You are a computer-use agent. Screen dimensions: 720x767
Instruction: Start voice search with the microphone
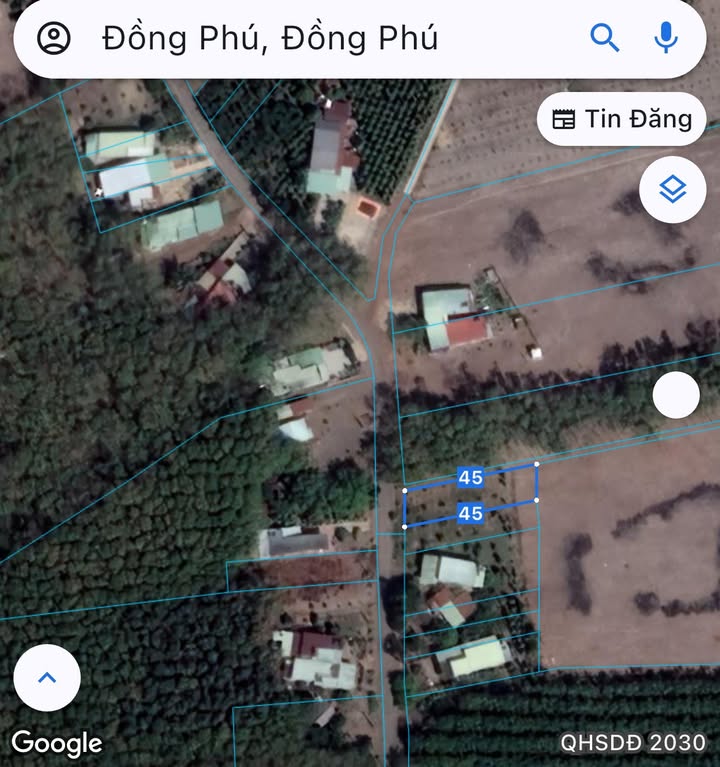click(666, 38)
